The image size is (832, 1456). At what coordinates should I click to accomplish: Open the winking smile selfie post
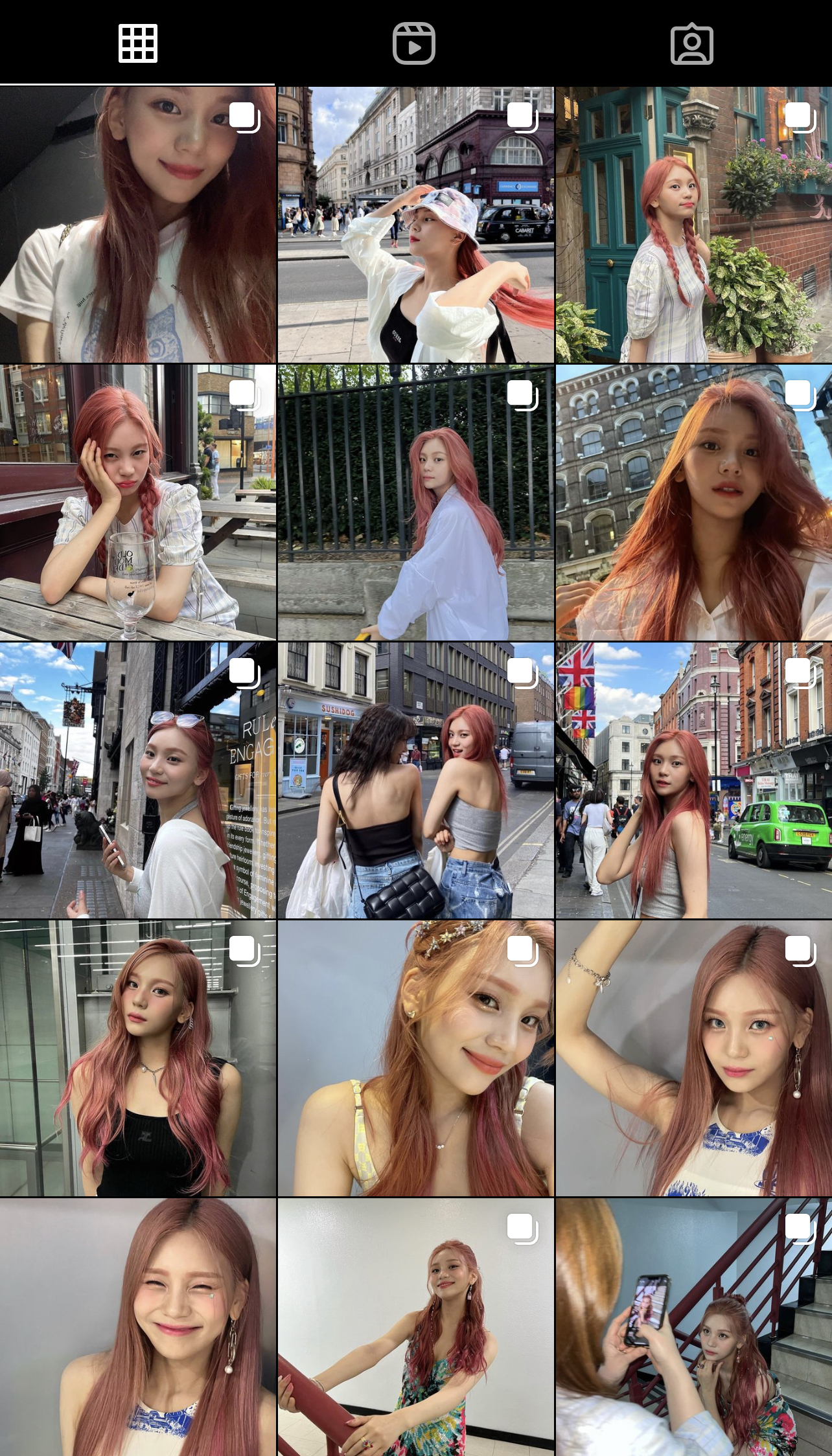pos(137,1326)
